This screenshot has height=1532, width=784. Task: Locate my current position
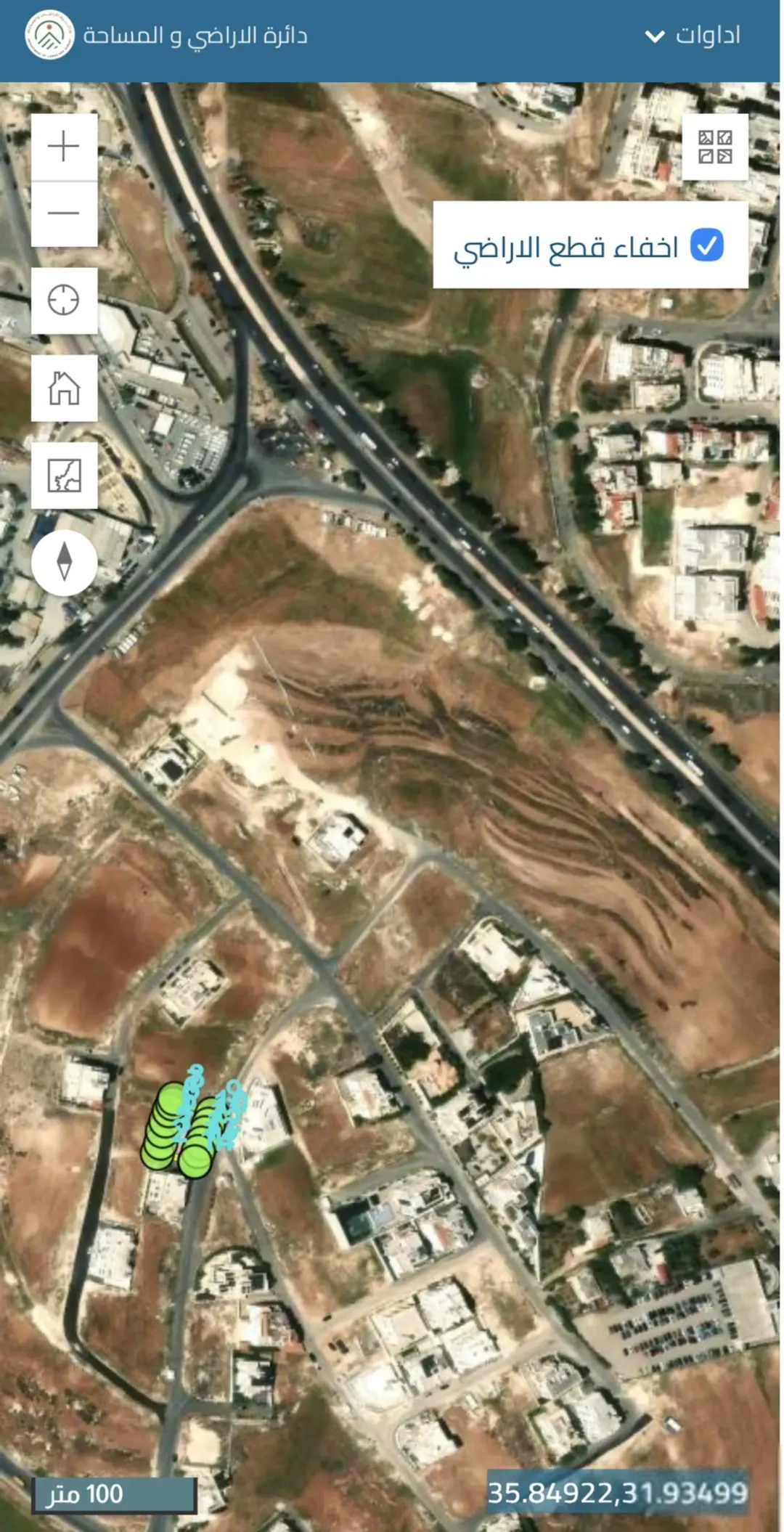point(64,301)
